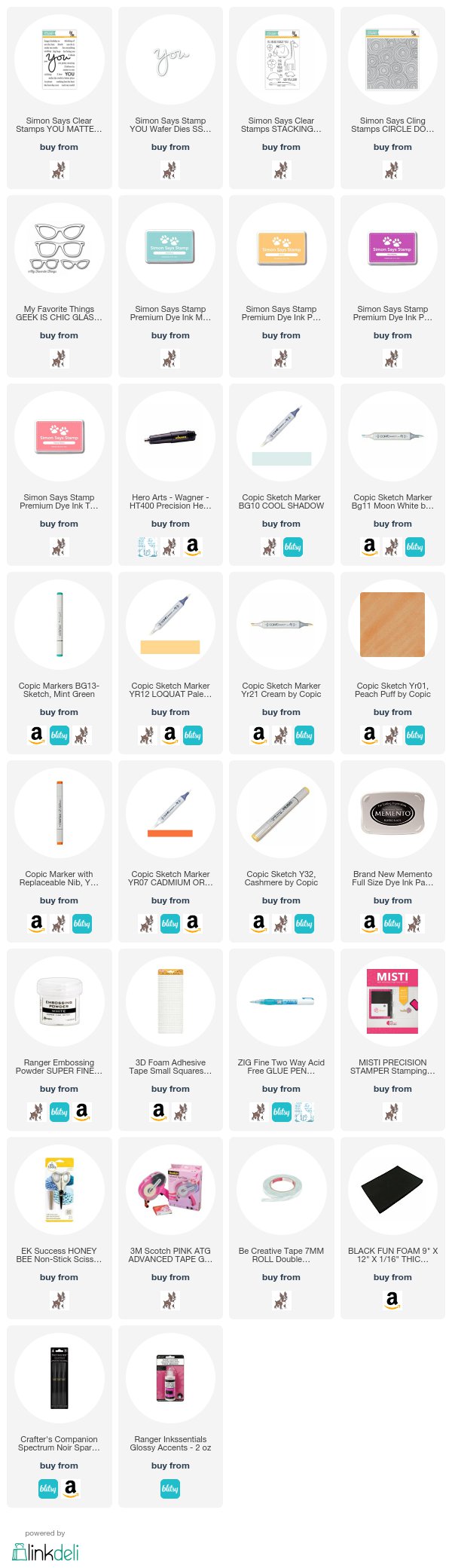This screenshot has height=1568, width=452.
Task: Buy Ranger Glossy Accents from Blitsy
Action: (170, 1488)
